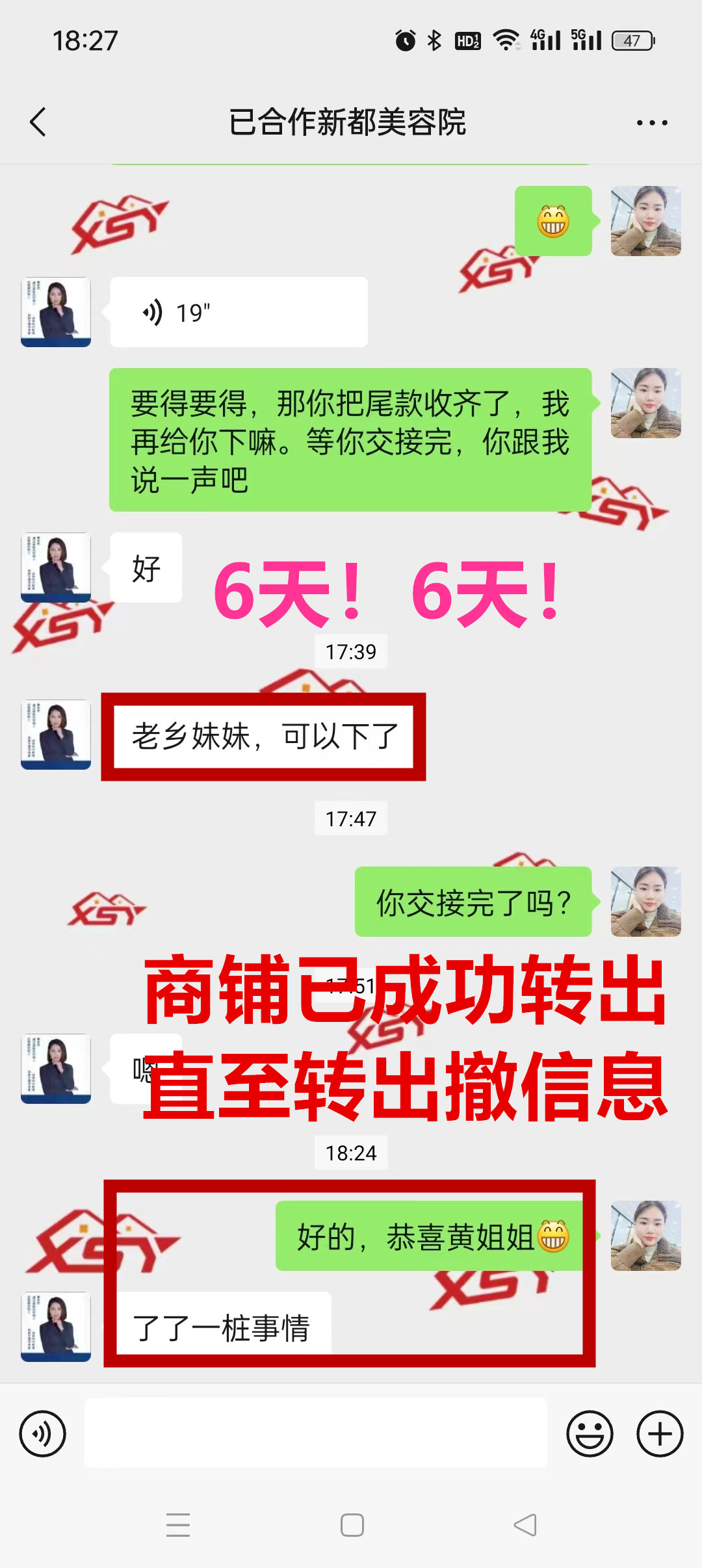Image resolution: width=702 pixels, height=1568 pixels.
Task: Switch to voice input mode
Action: [x=43, y=1433]
